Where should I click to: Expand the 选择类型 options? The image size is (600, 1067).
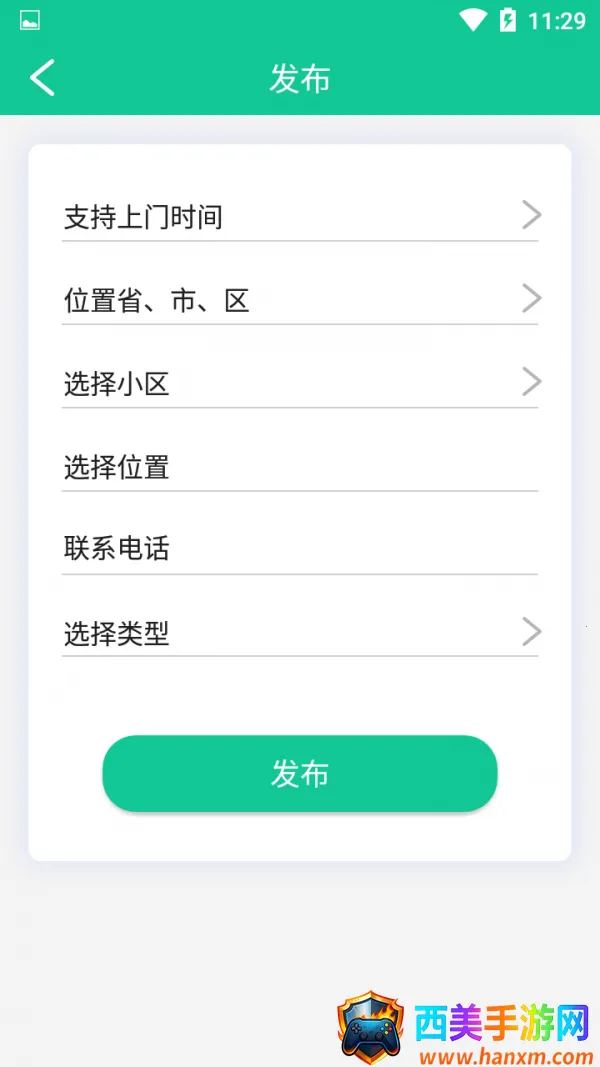300,632
